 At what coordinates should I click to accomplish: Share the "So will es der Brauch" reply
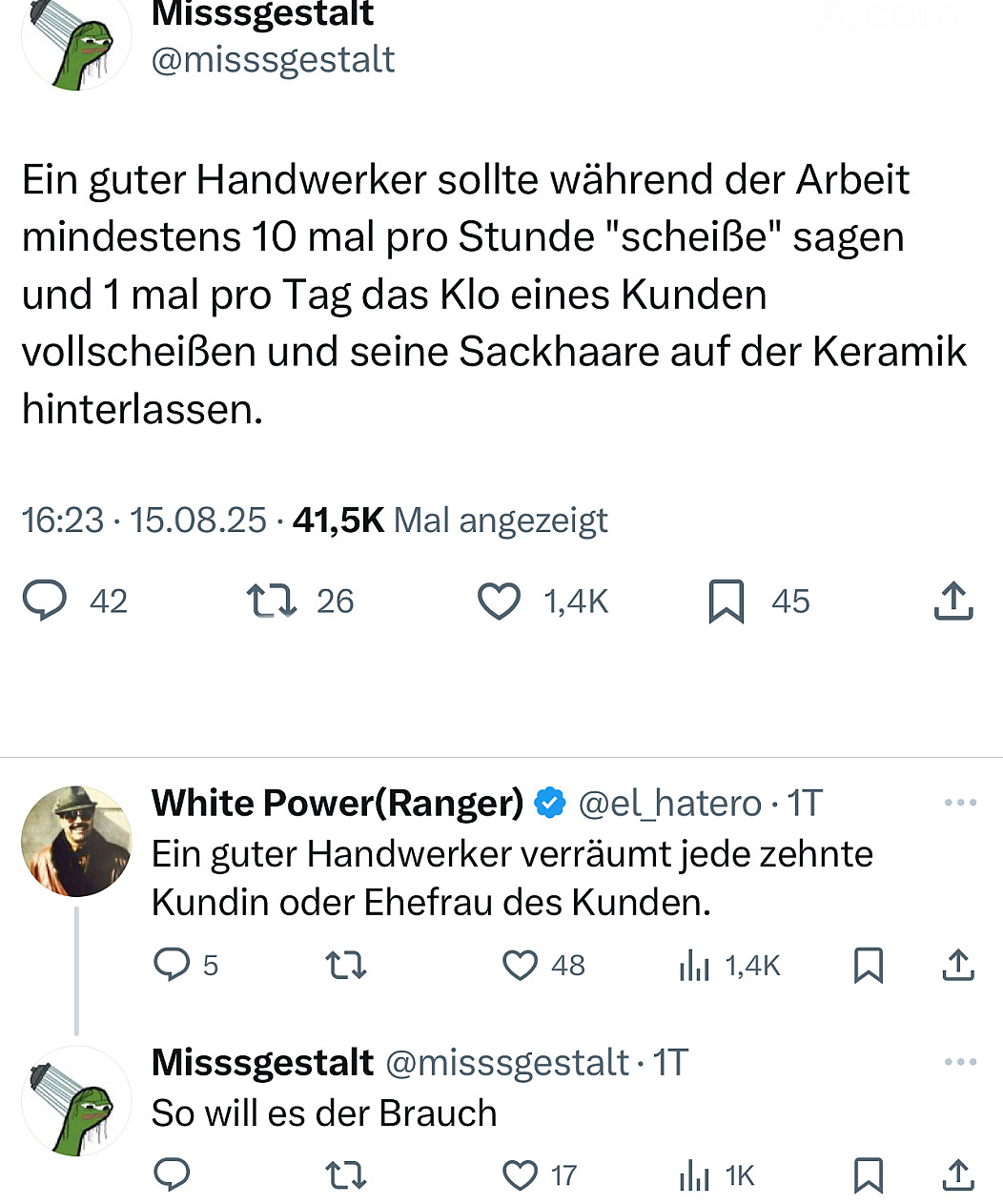pos(957,1175)
